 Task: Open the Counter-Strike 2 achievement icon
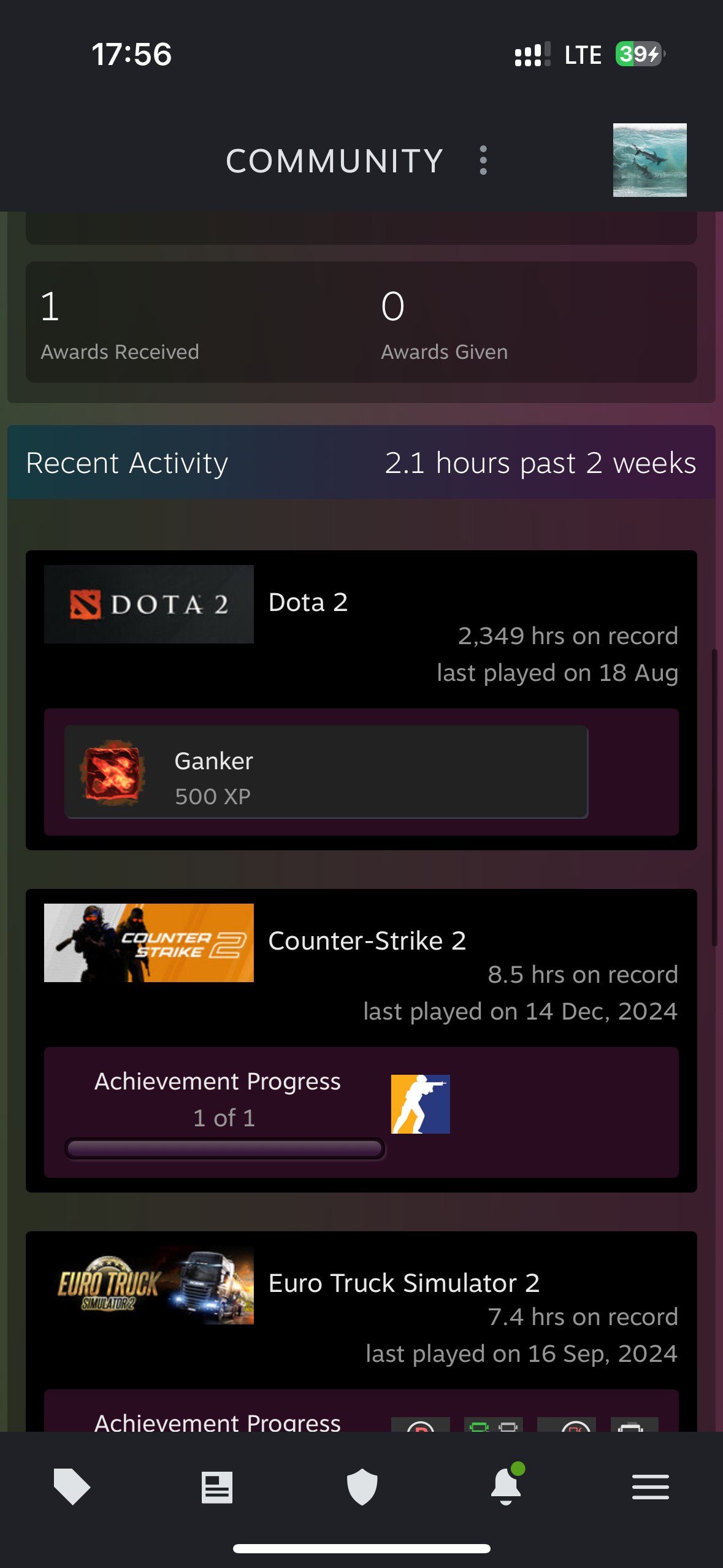click(x=420, y=1104)
